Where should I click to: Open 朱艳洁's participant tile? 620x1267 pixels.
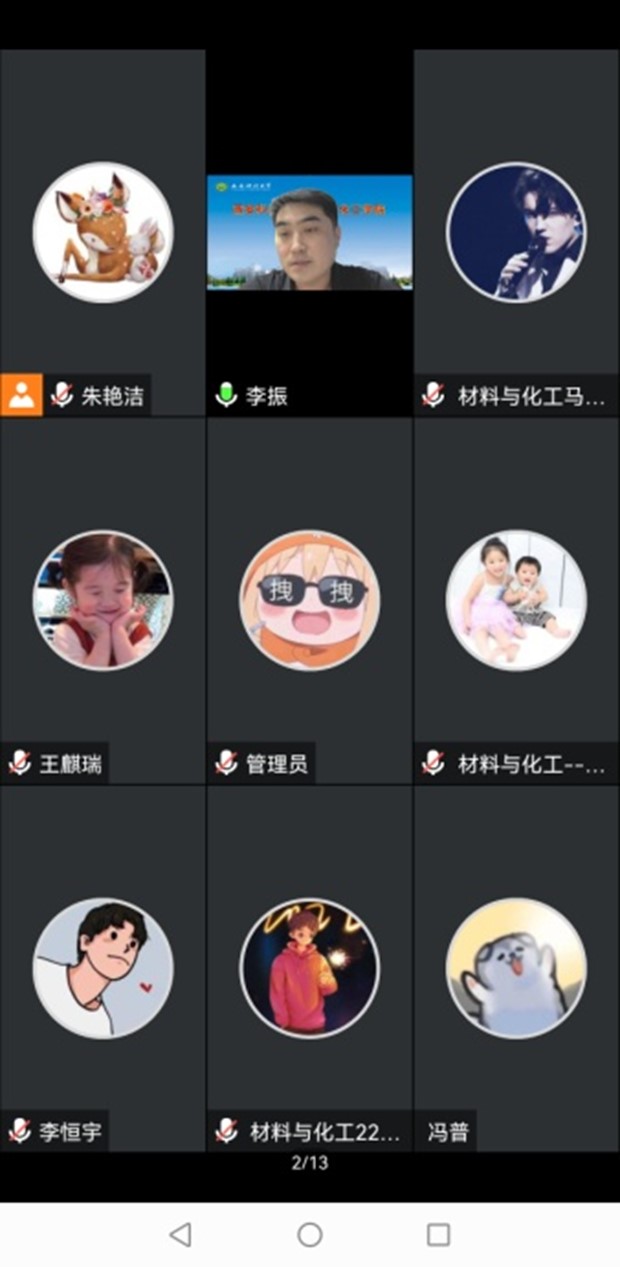pyautogui.click(x=102, y=232)
